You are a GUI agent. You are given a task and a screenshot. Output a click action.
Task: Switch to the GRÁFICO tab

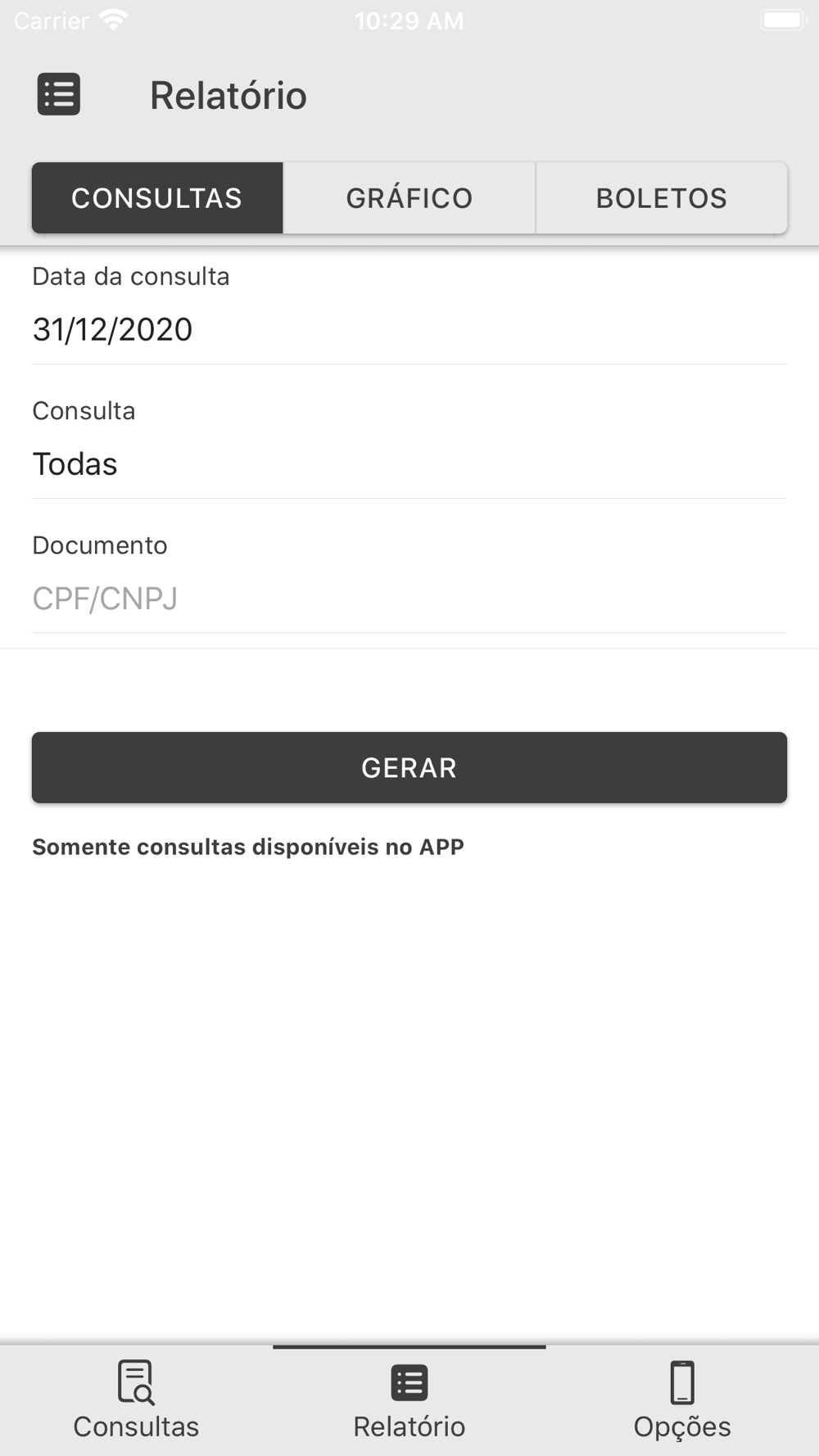click(409, 198)
